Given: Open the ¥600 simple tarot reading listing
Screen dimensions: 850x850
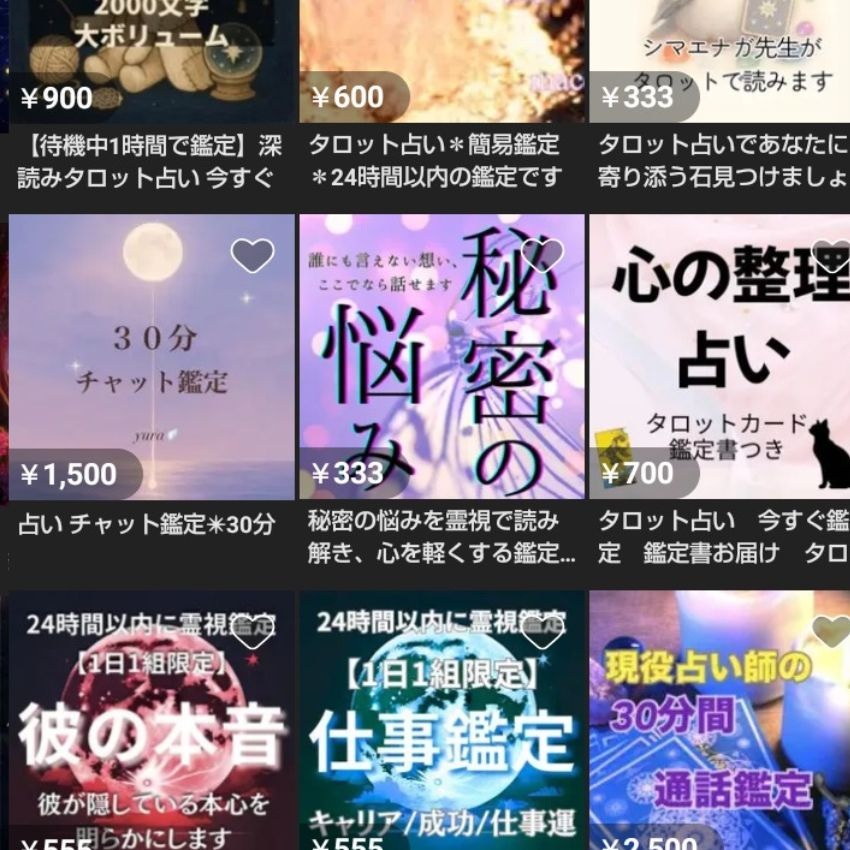Looking at the screenshot, I should click(440, 60).
